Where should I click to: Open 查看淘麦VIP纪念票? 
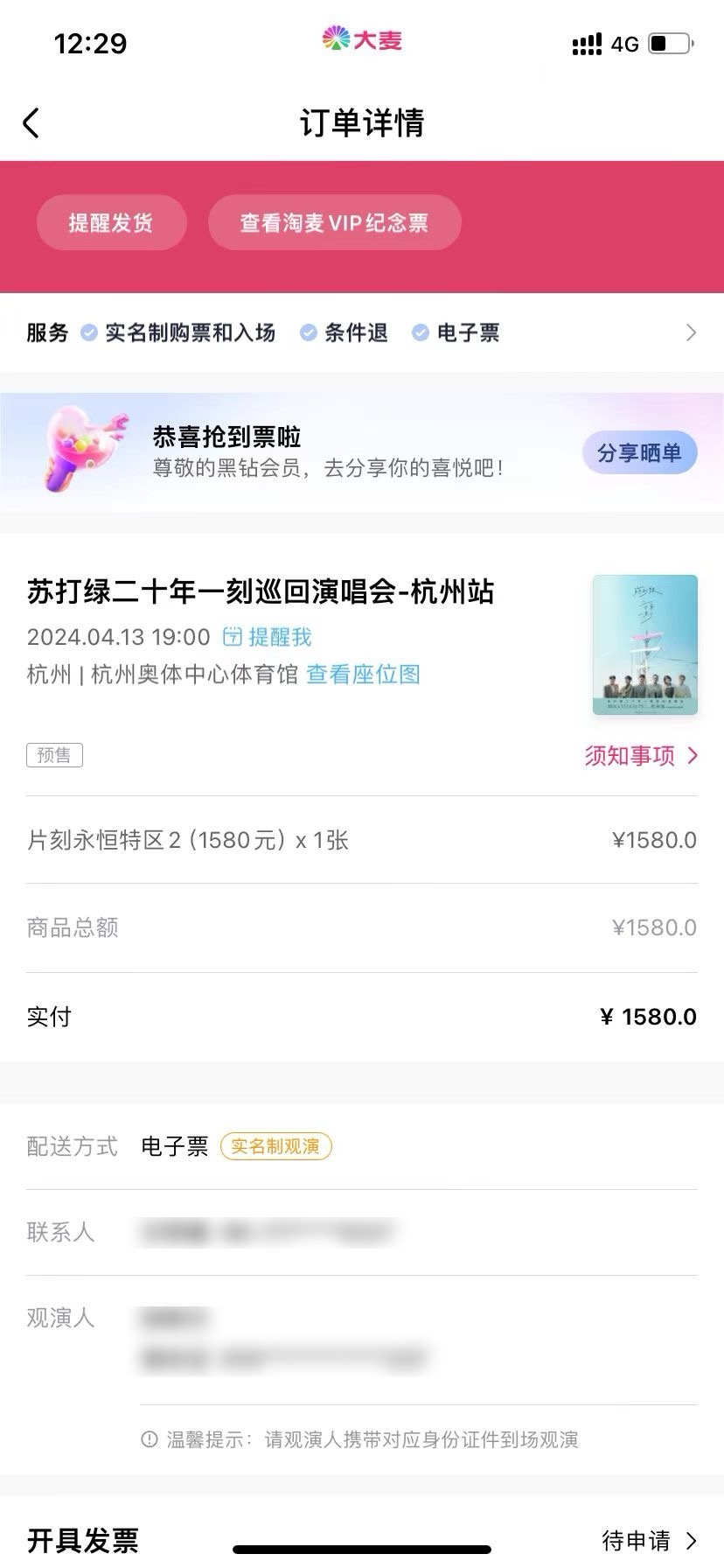334,223
